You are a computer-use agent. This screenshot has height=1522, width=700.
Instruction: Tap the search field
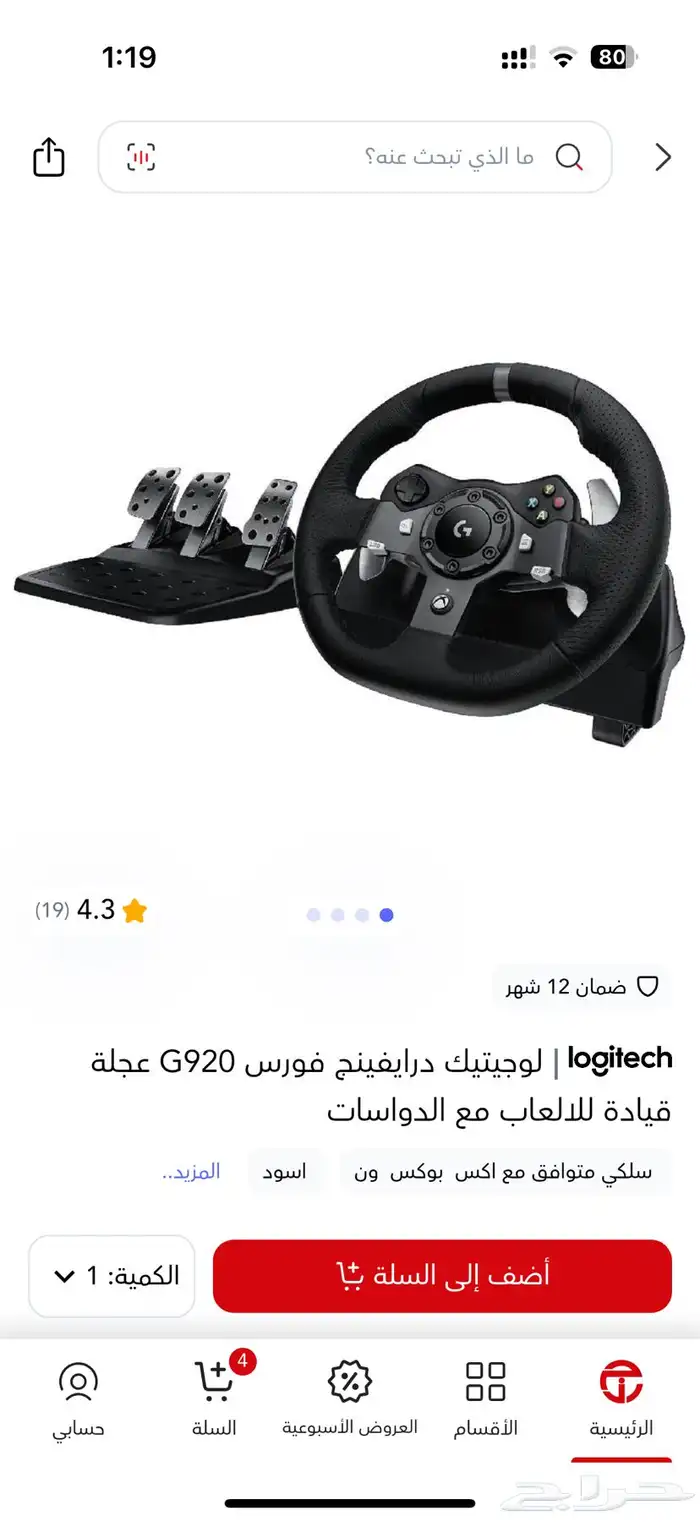pos(400,157)
